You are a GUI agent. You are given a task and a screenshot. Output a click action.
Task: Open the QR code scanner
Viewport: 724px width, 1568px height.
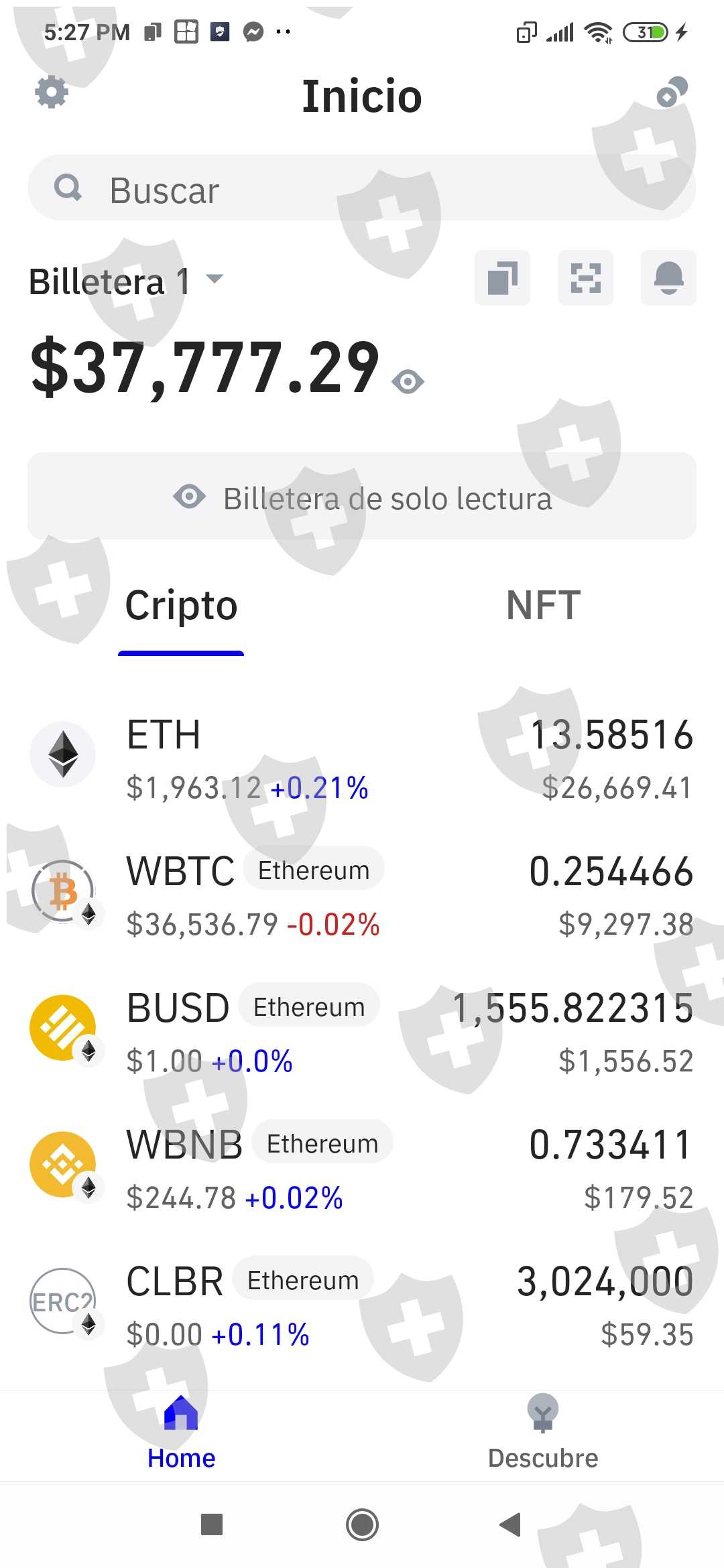pos(585,278)
